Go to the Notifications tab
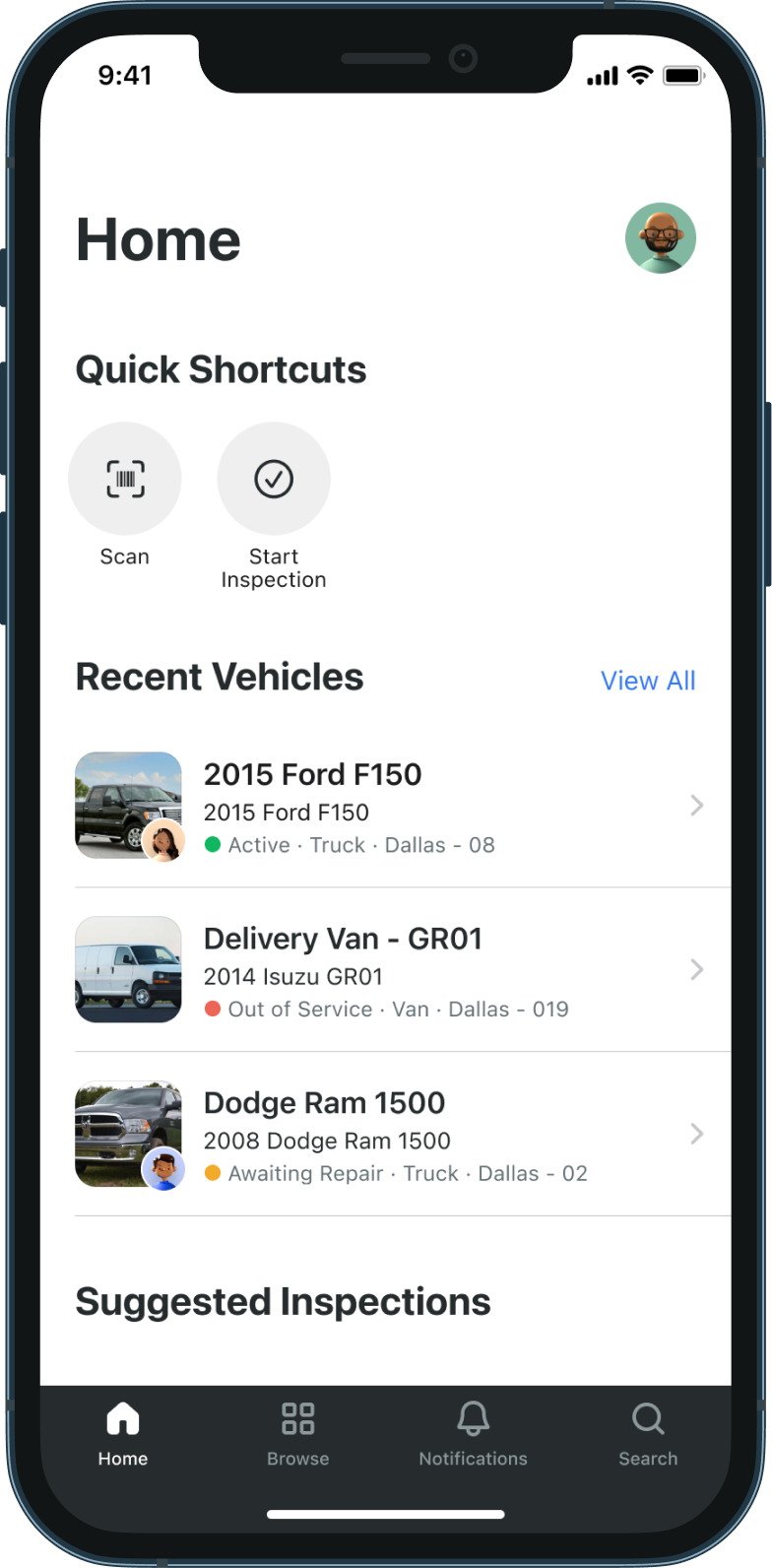 [473, 1434]
